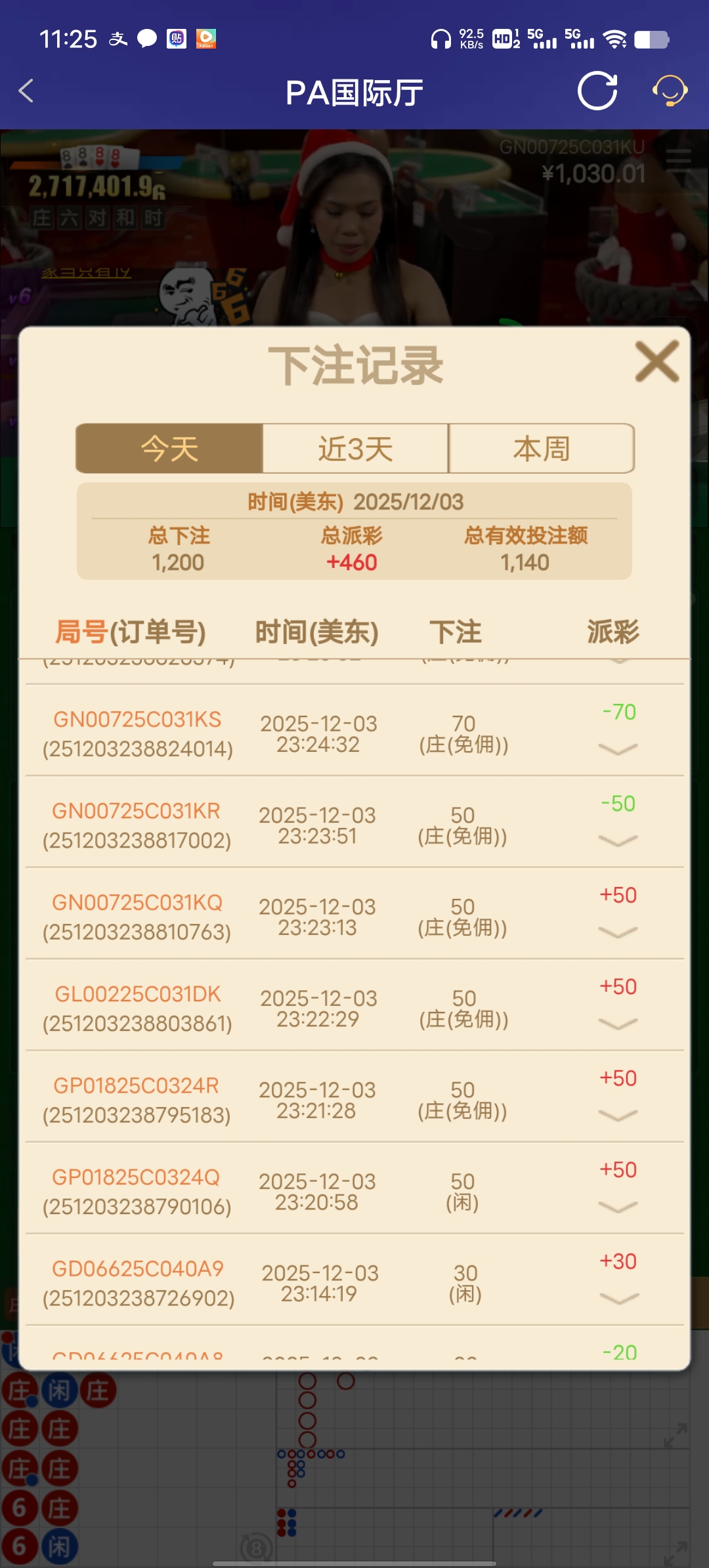Switch to the 近3天 tab
The image size is (709, 1568).
click(x=354, y=448)
